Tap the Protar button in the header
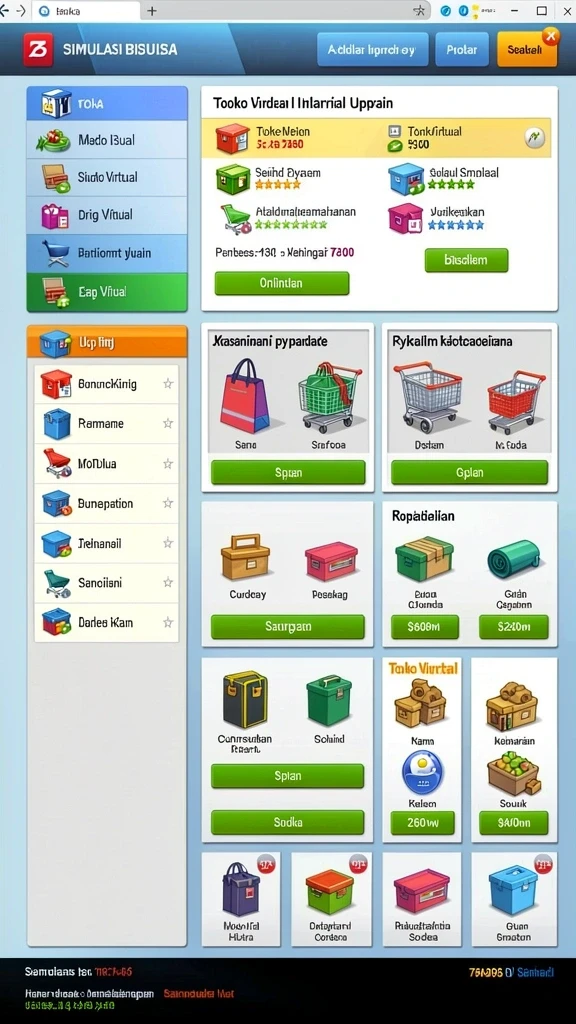 tap(462, 50)
